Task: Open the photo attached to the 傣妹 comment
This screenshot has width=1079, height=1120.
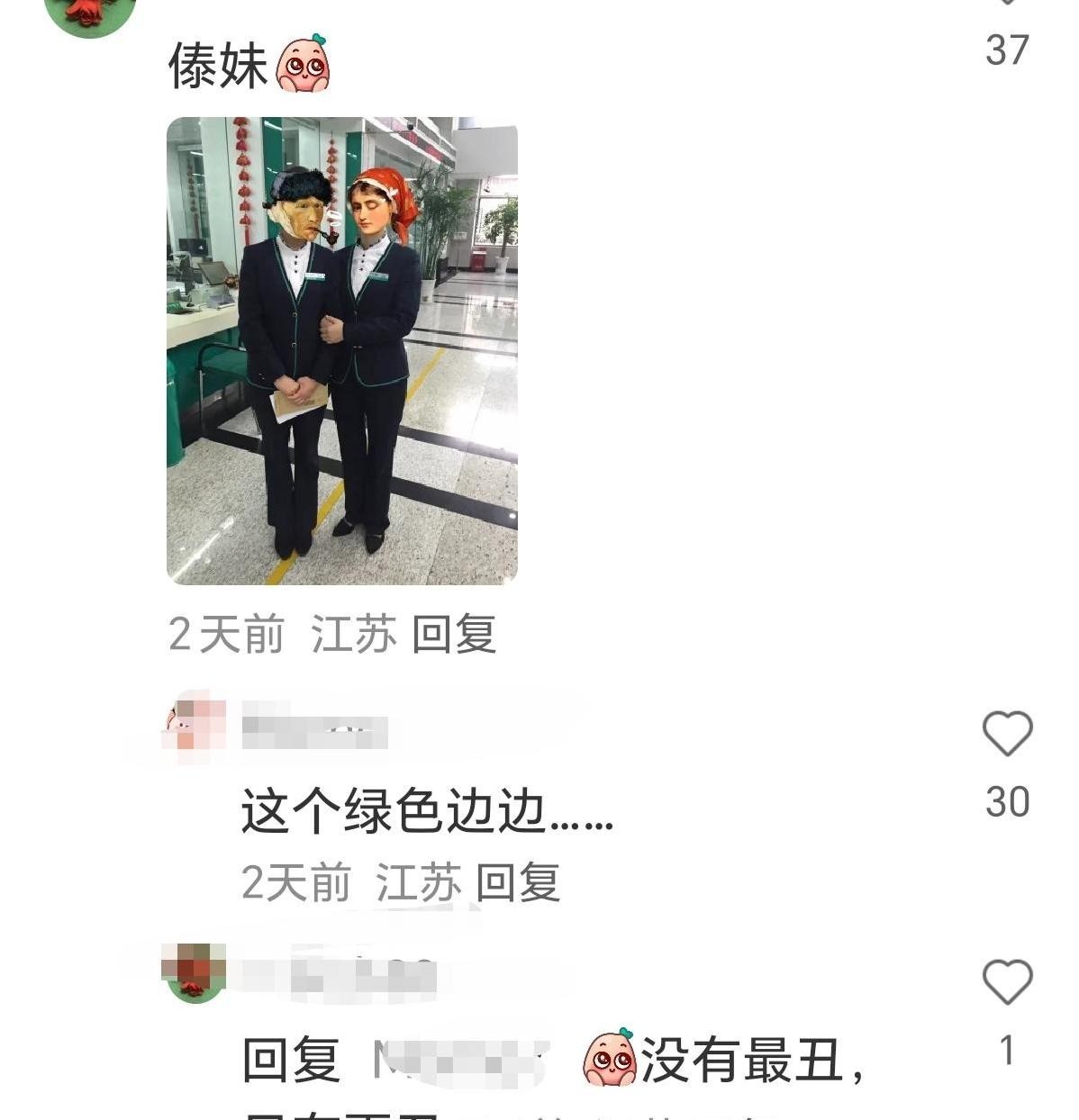Action: point(341,350)
